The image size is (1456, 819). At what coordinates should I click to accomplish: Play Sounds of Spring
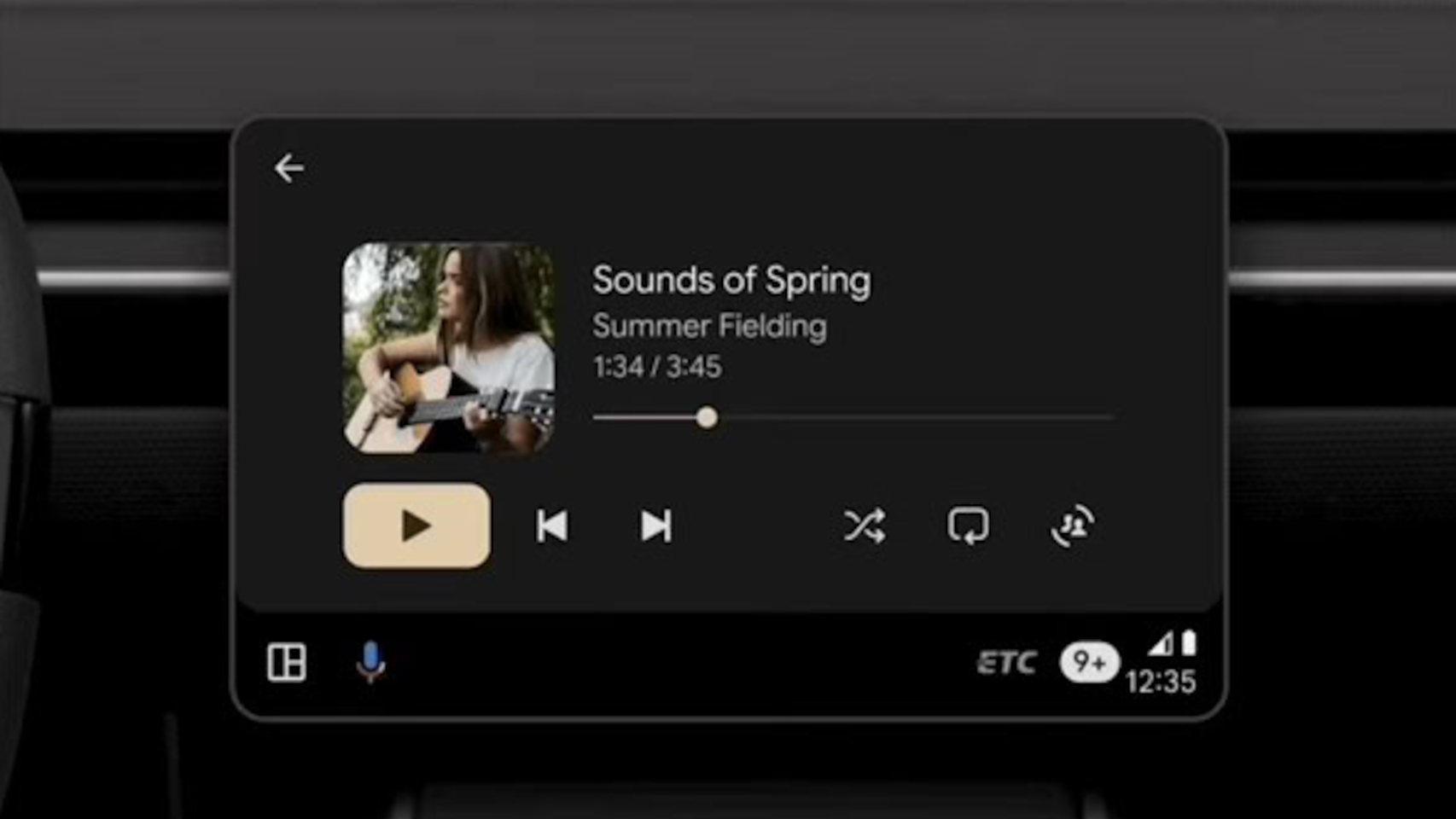coord(416,526)
